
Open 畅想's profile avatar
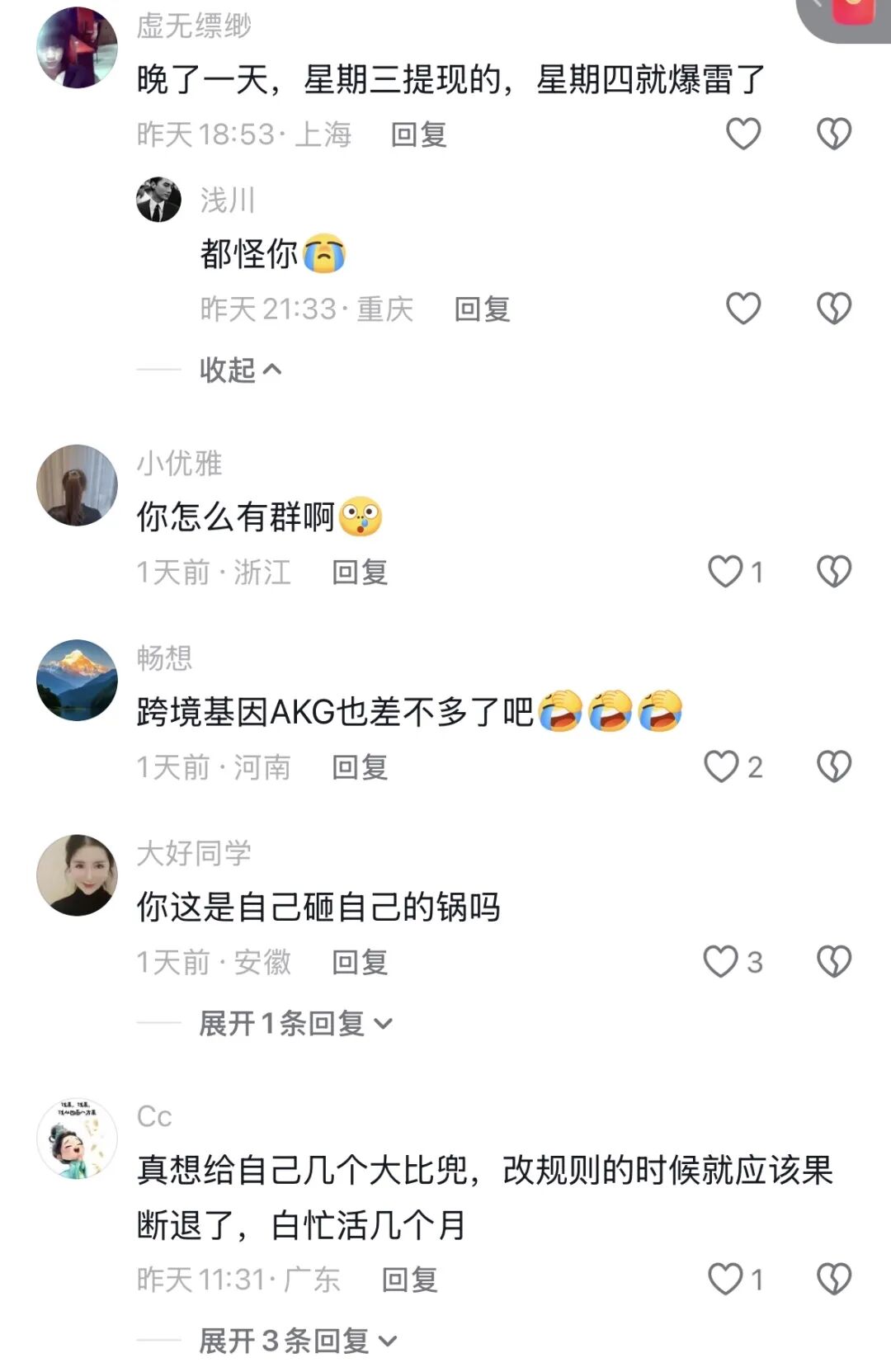pos(77,680)
